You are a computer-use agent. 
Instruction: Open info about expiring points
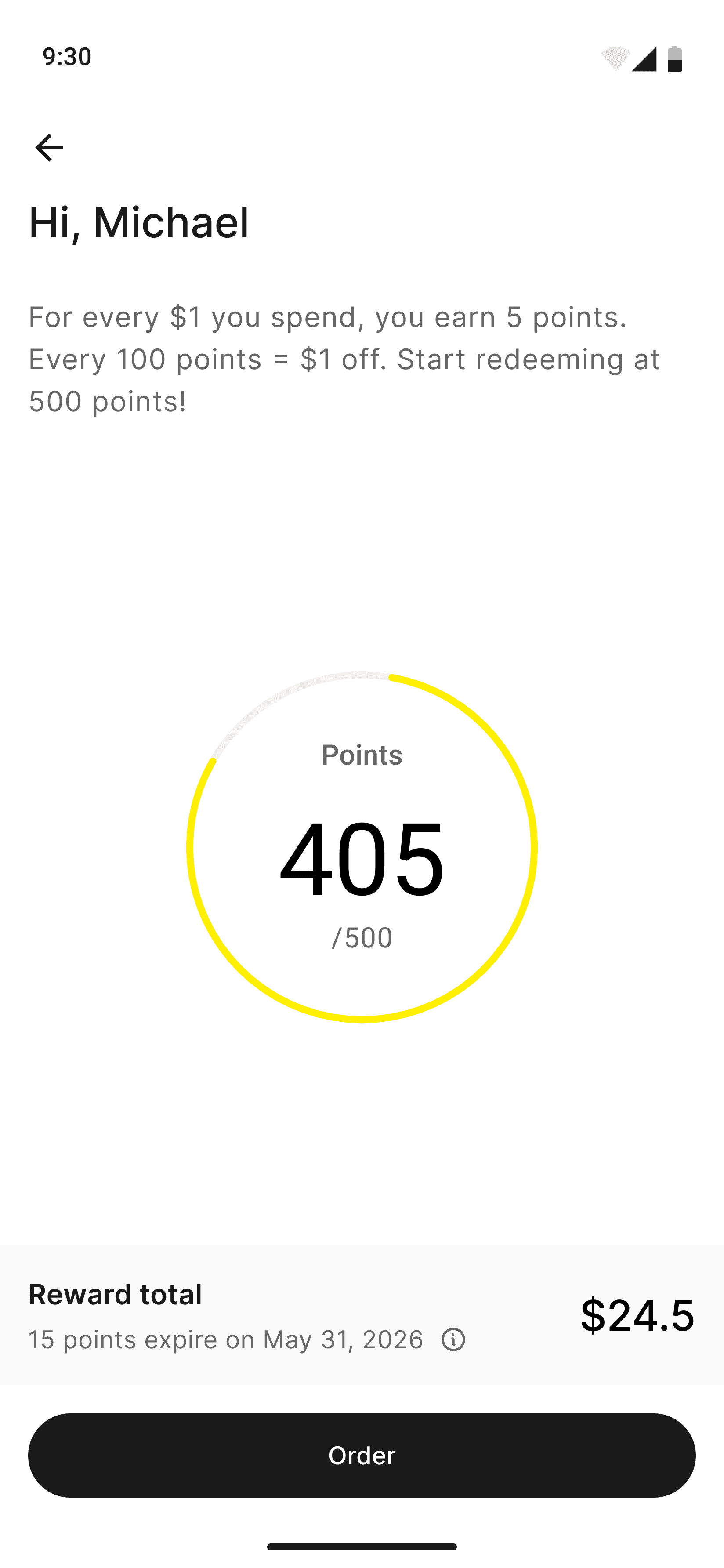coord(453,1340)
